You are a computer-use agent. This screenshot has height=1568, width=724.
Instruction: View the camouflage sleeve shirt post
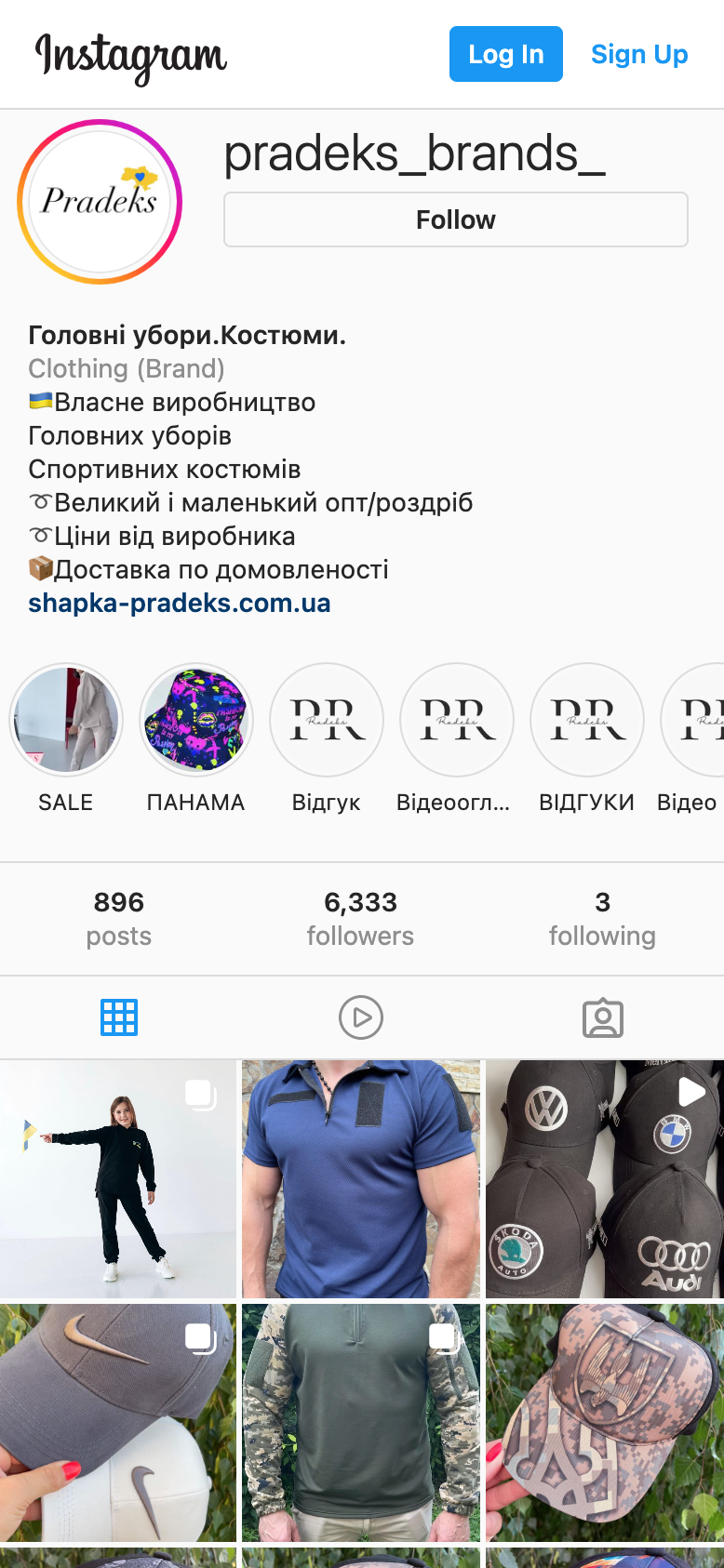[361, 1423]
